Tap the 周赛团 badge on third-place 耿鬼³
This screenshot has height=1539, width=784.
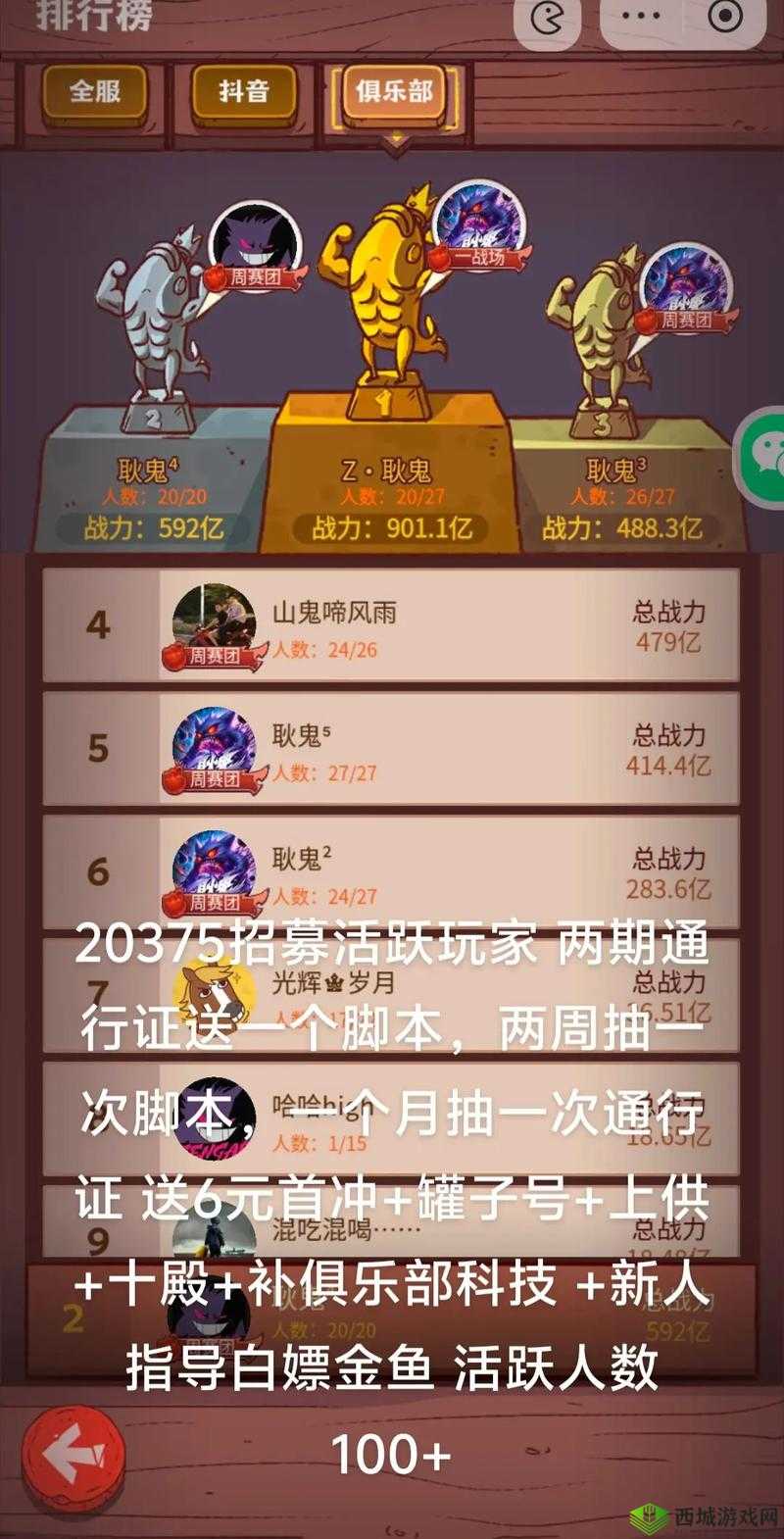[688, 321]
